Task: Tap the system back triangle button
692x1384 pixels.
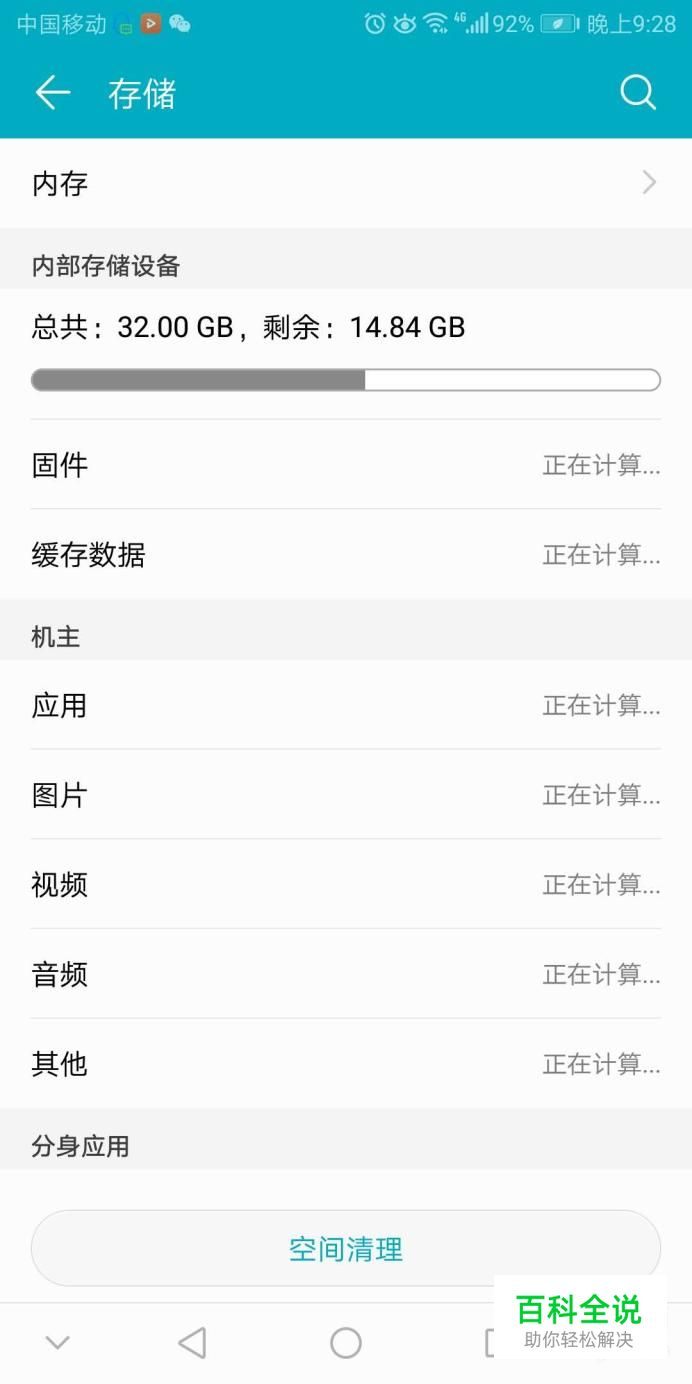Action: (192, 1343)
